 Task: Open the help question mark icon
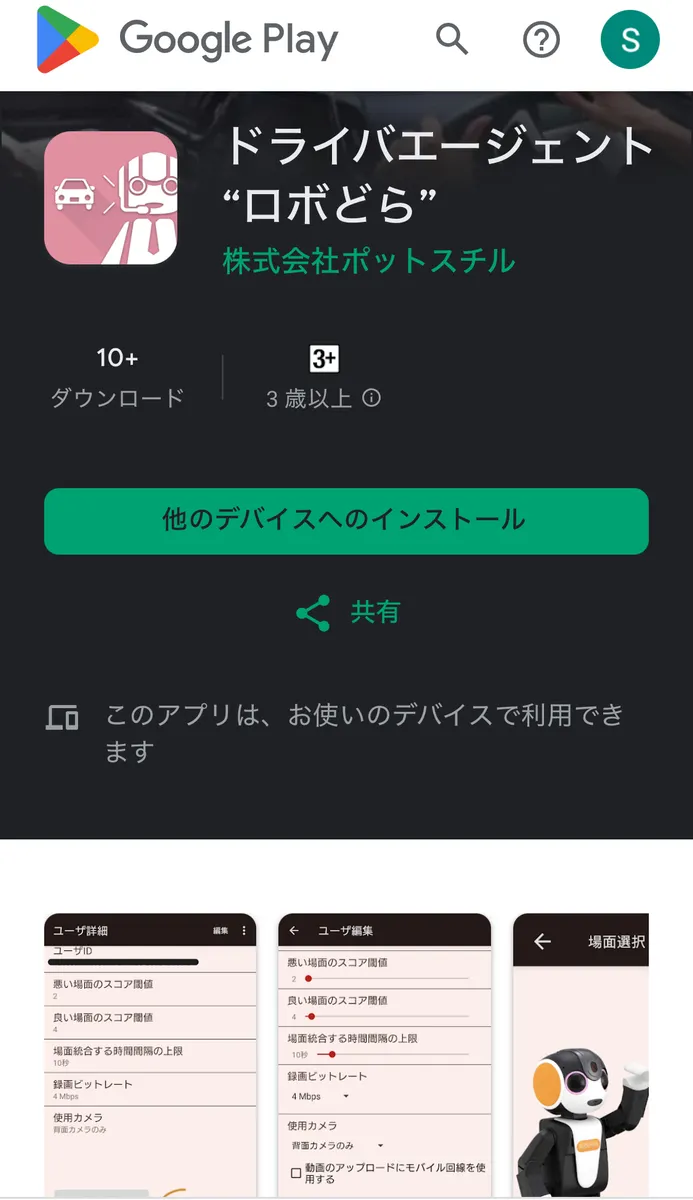541,40
